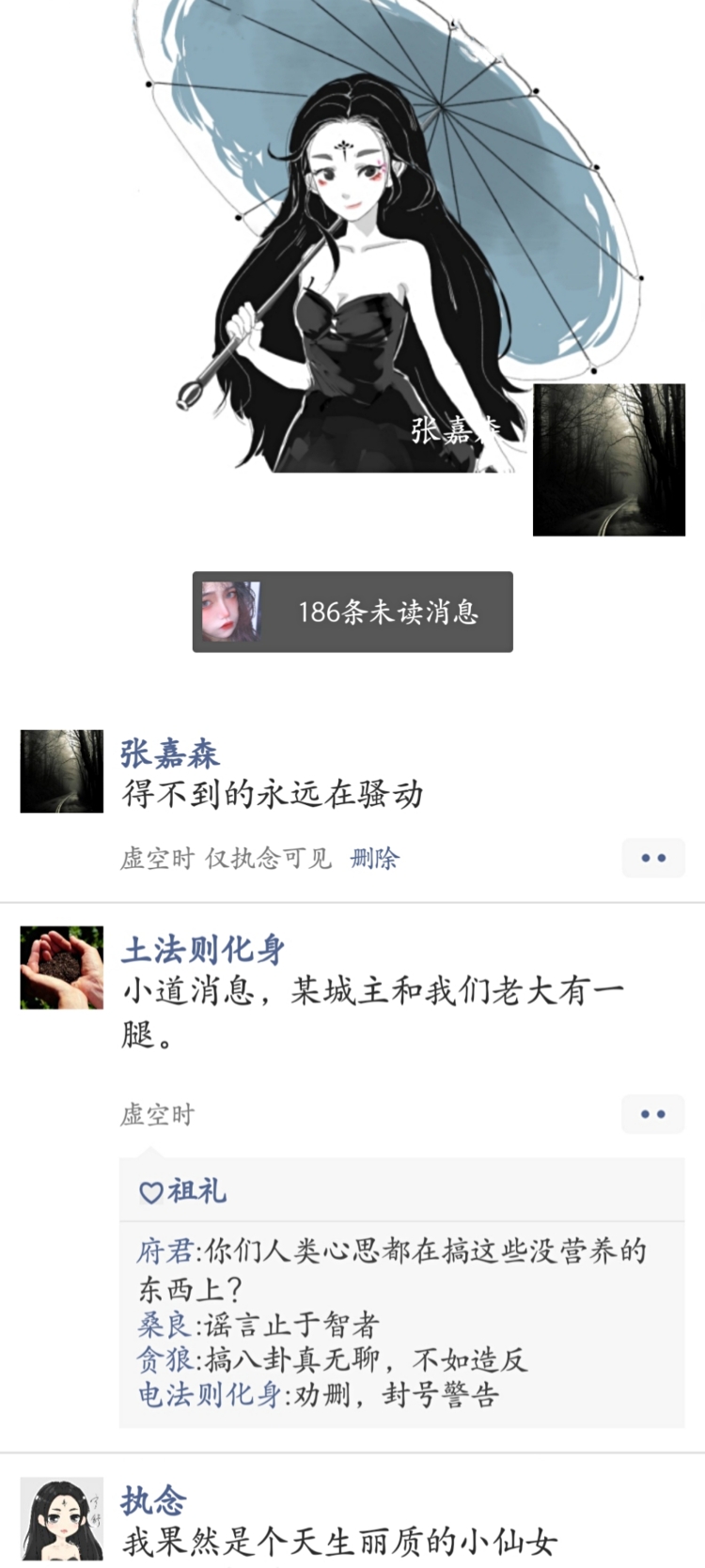
Task: Open commenter 贪狼's profile
Action: pos(164,1359)
